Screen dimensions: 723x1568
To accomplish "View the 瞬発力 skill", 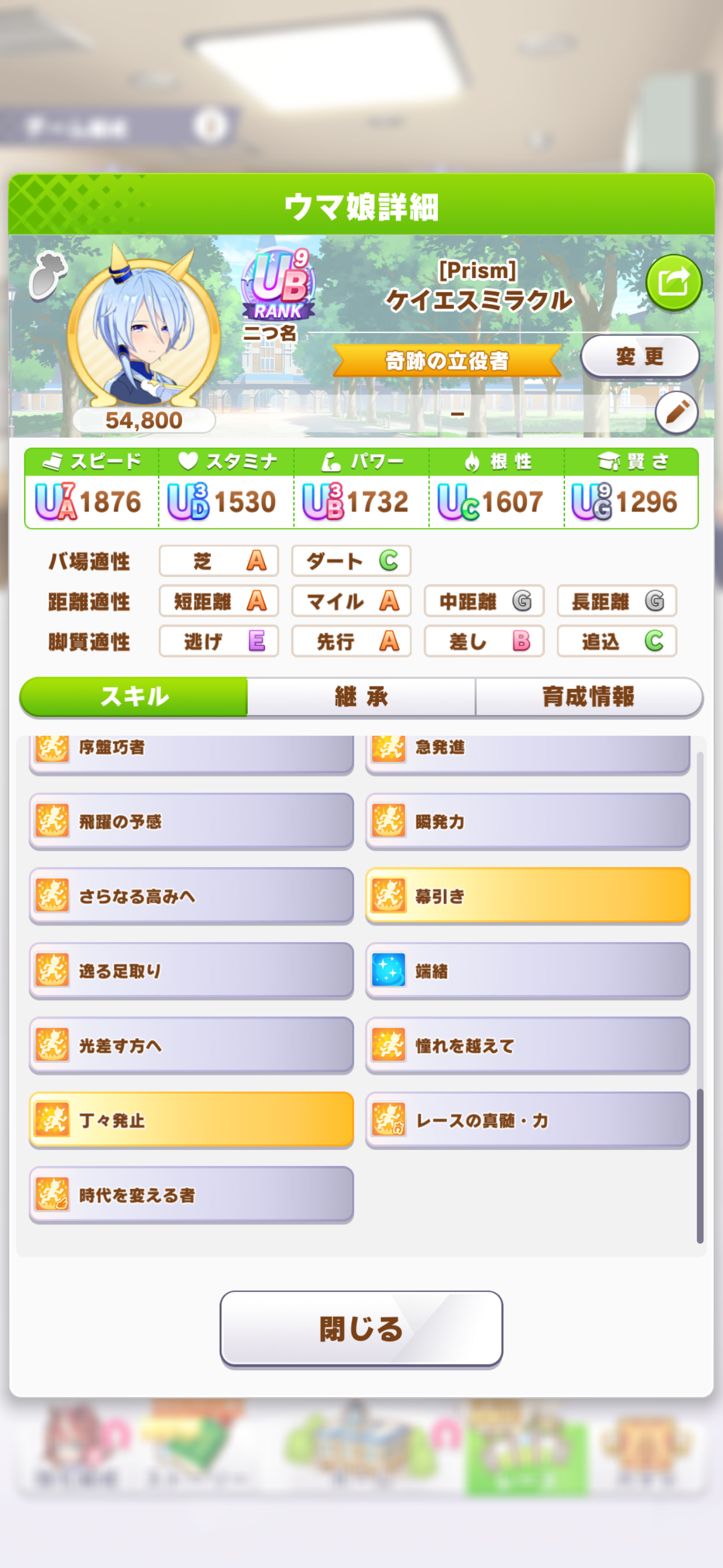I will (x=527, y=820).
